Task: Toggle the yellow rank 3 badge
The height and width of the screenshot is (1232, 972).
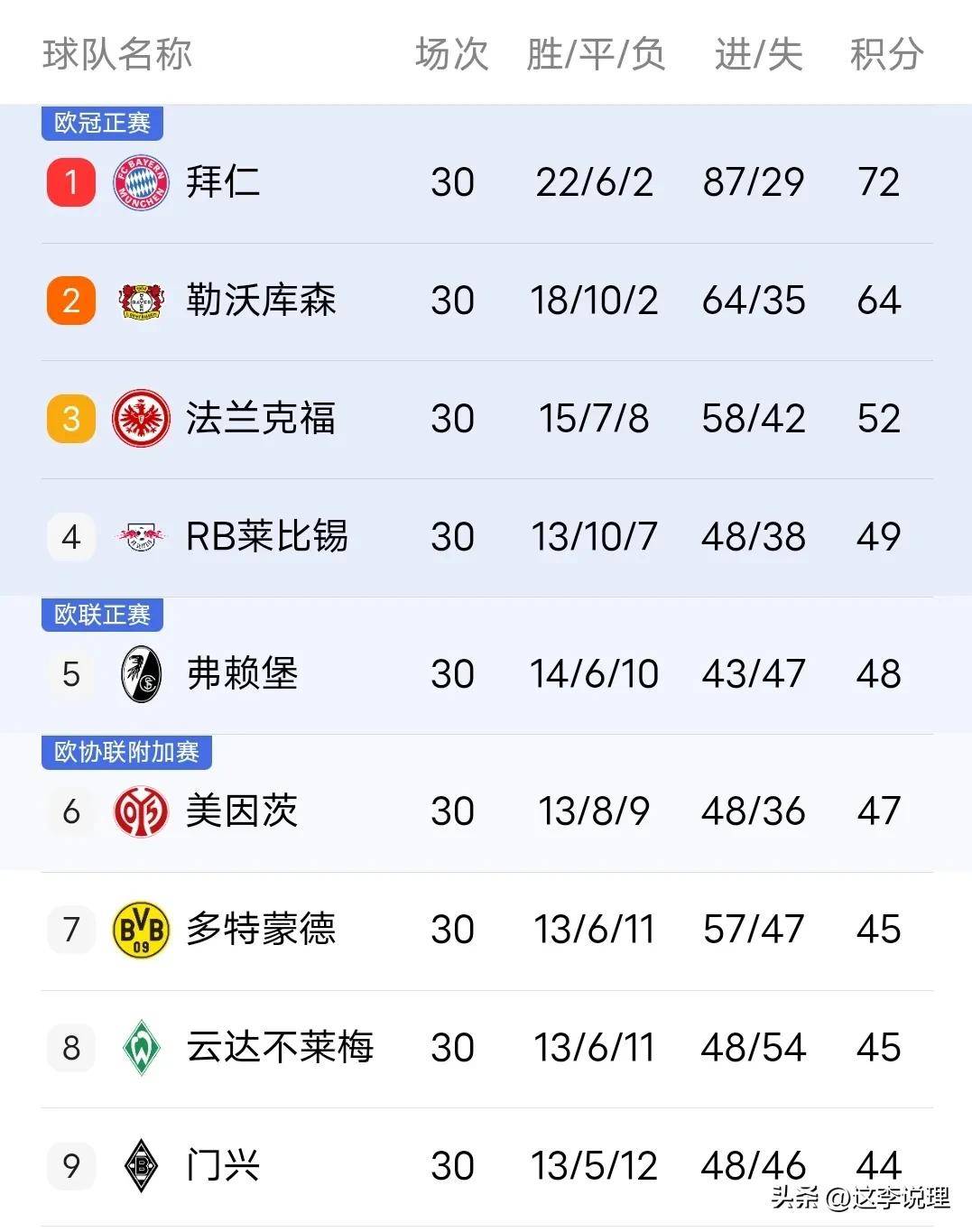Action: click(x=70, y=418)
